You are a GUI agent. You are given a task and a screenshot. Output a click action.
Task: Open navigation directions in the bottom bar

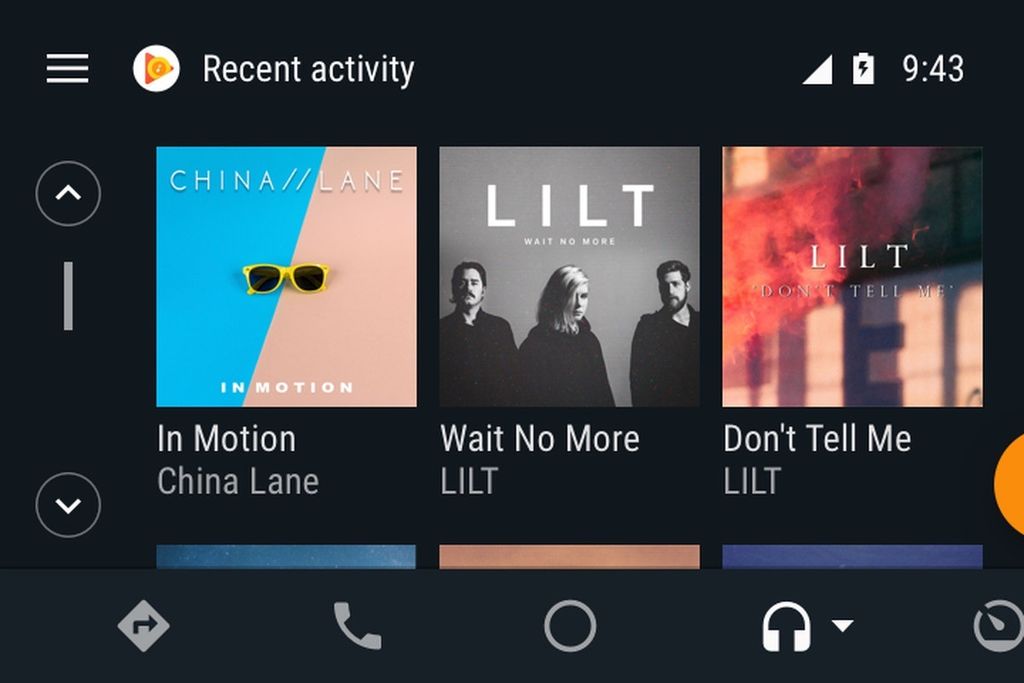pos(144,627)
